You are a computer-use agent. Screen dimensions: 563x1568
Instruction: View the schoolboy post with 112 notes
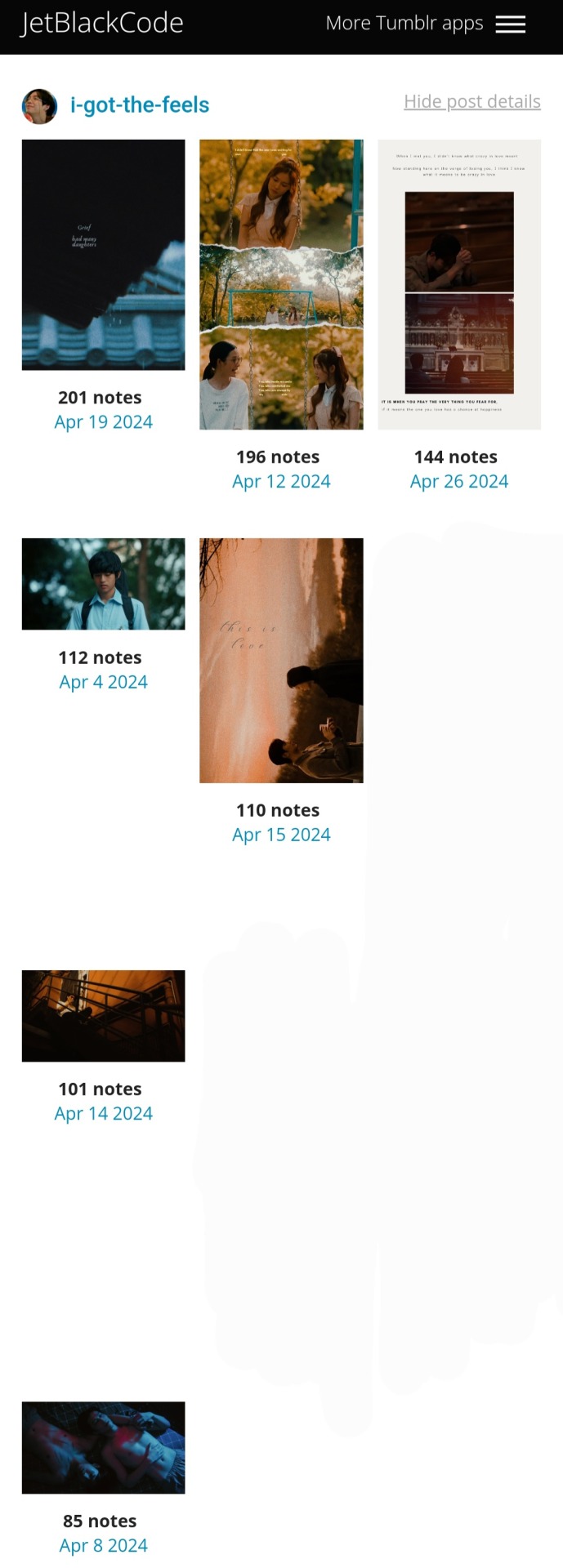[x=103, y=584]
